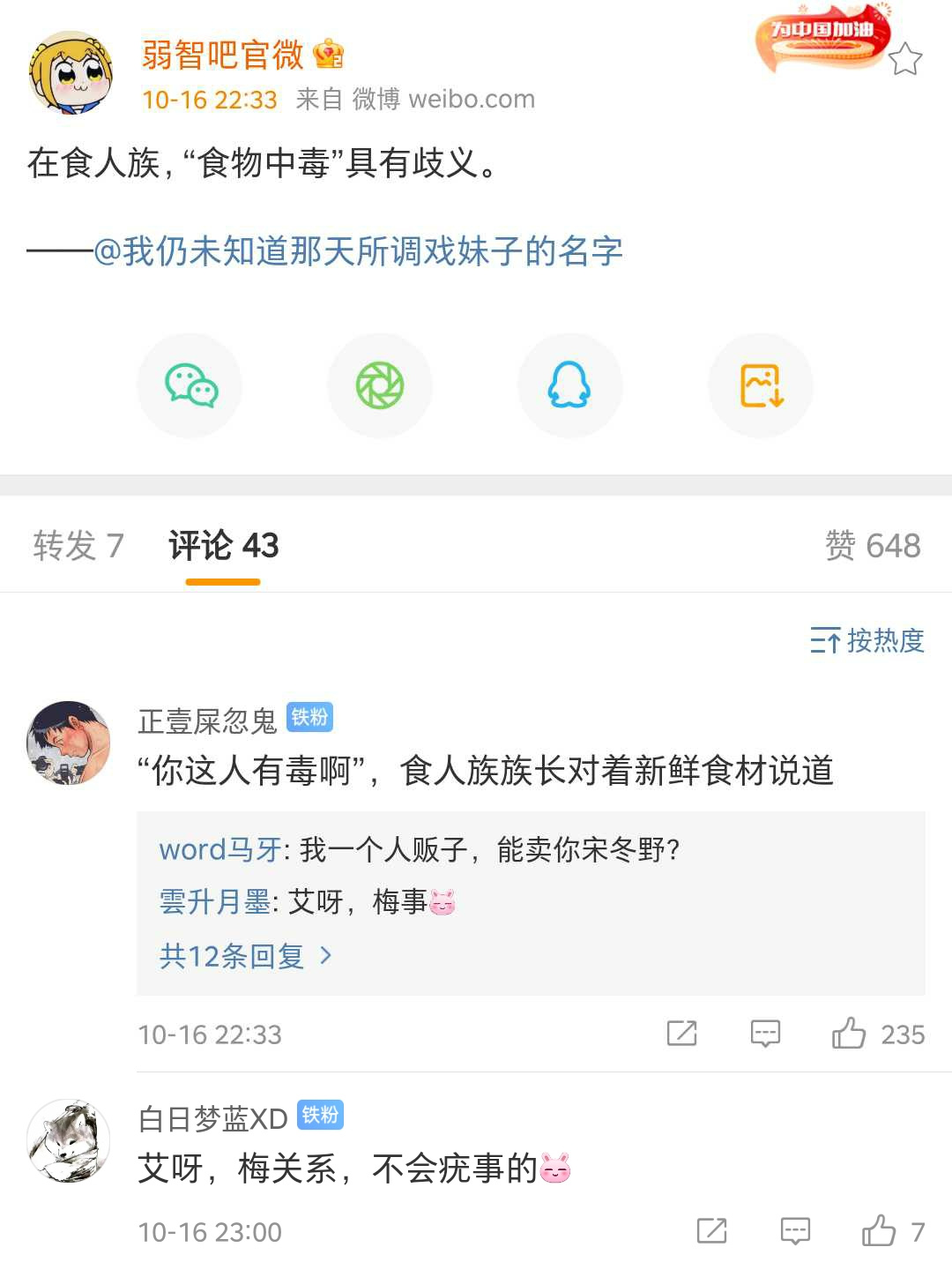Share post to WeChat Moments
This screenshot has width=952, height=1262.
pos(380,386)
